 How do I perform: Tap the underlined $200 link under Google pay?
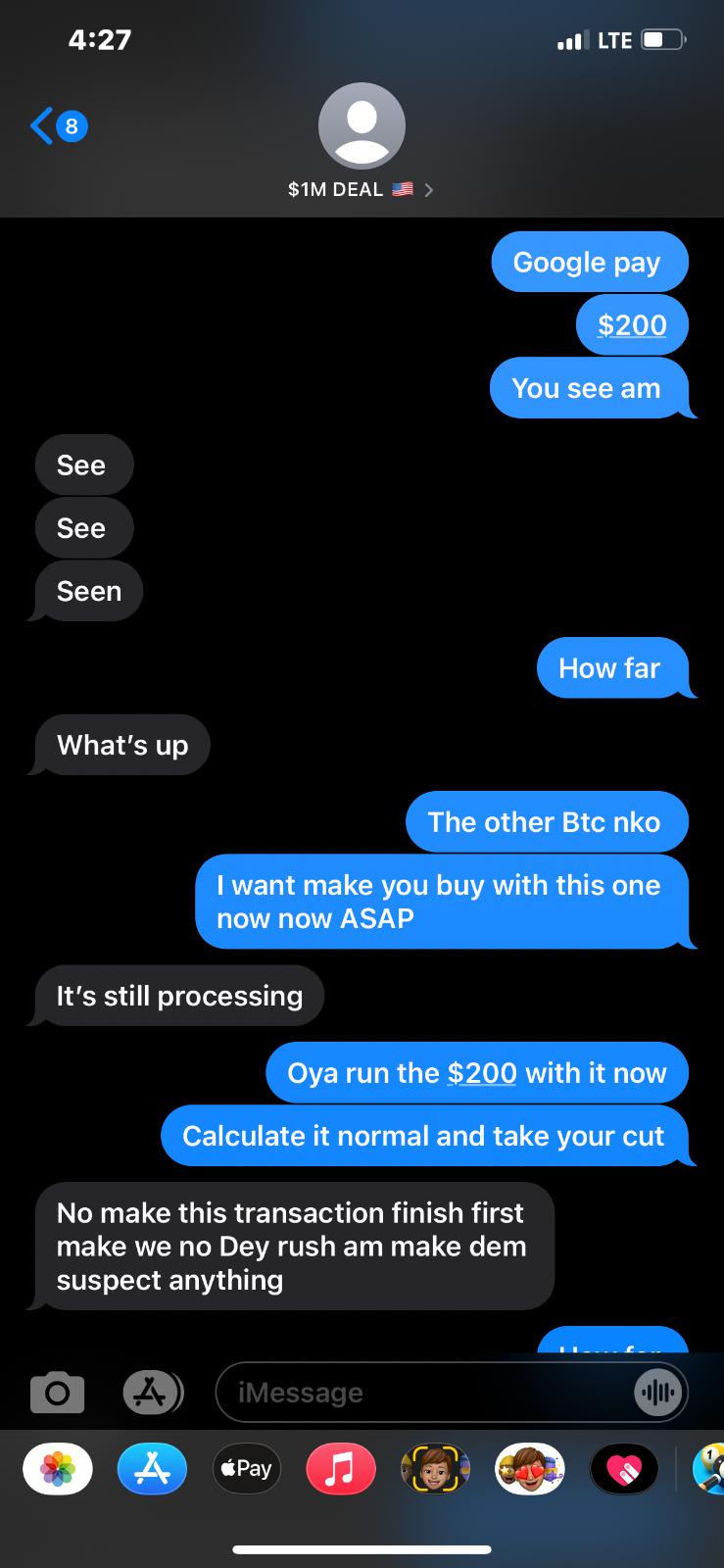632,324
